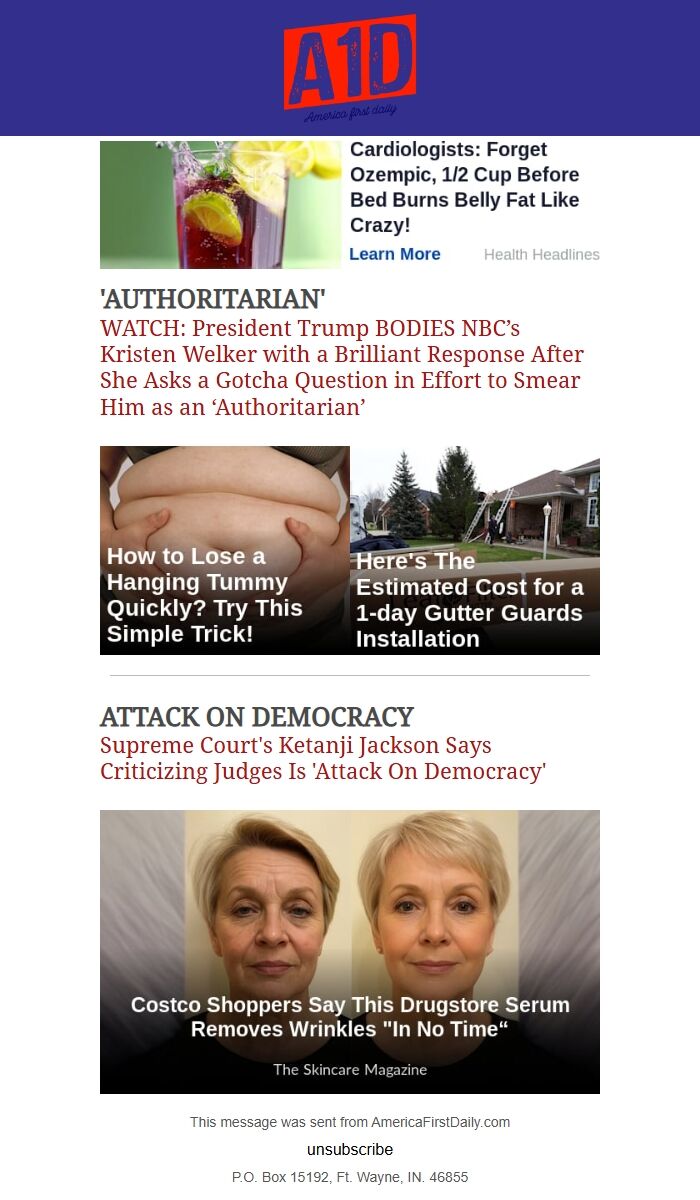Open the Costco drugstore serum wrinkles ad
Screen dimensions: 700x1200
tap(350, 950)
